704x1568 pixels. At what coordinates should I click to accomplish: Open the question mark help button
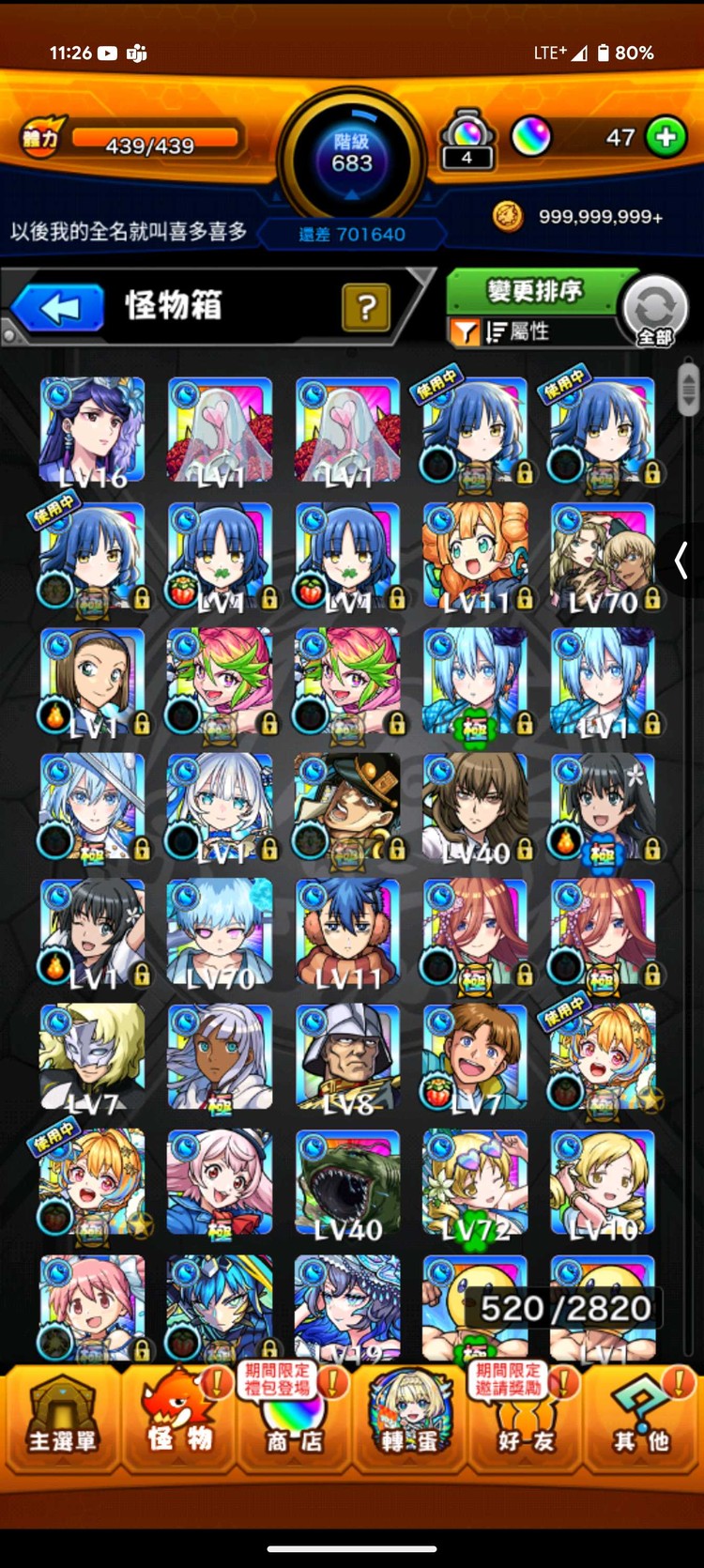click(x=366, y=307)
